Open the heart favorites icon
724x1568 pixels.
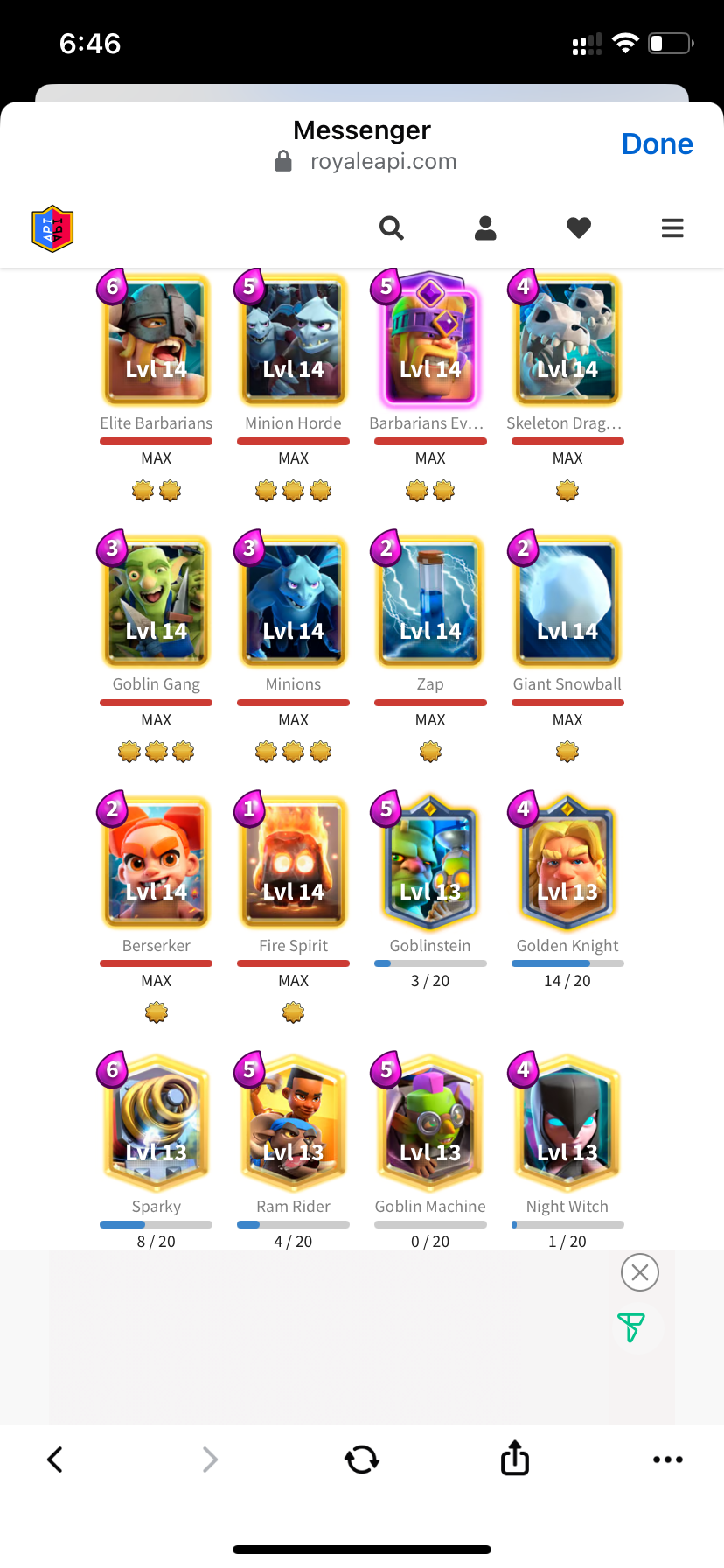point(579,228)
